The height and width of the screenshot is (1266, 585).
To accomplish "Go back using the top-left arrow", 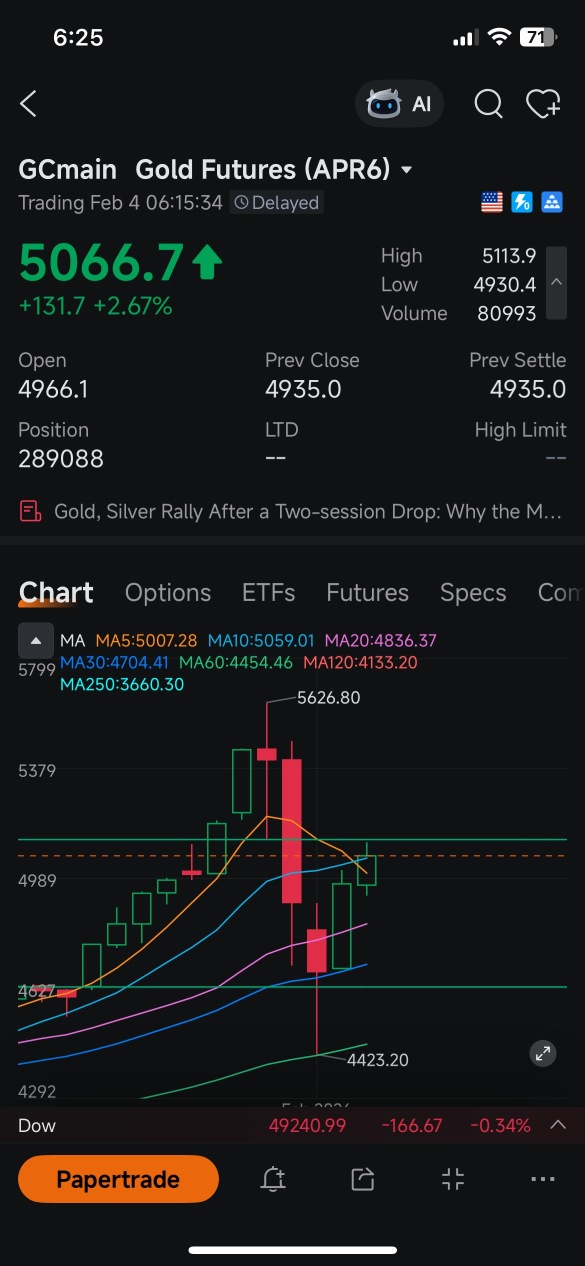I will pos(28,104).
